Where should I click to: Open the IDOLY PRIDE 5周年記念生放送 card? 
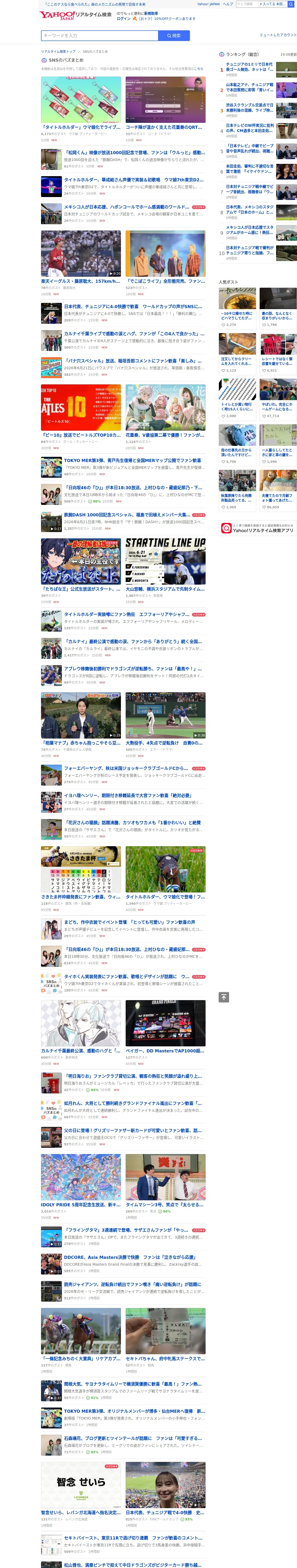pyautogui.click(x=81, y=1187)
